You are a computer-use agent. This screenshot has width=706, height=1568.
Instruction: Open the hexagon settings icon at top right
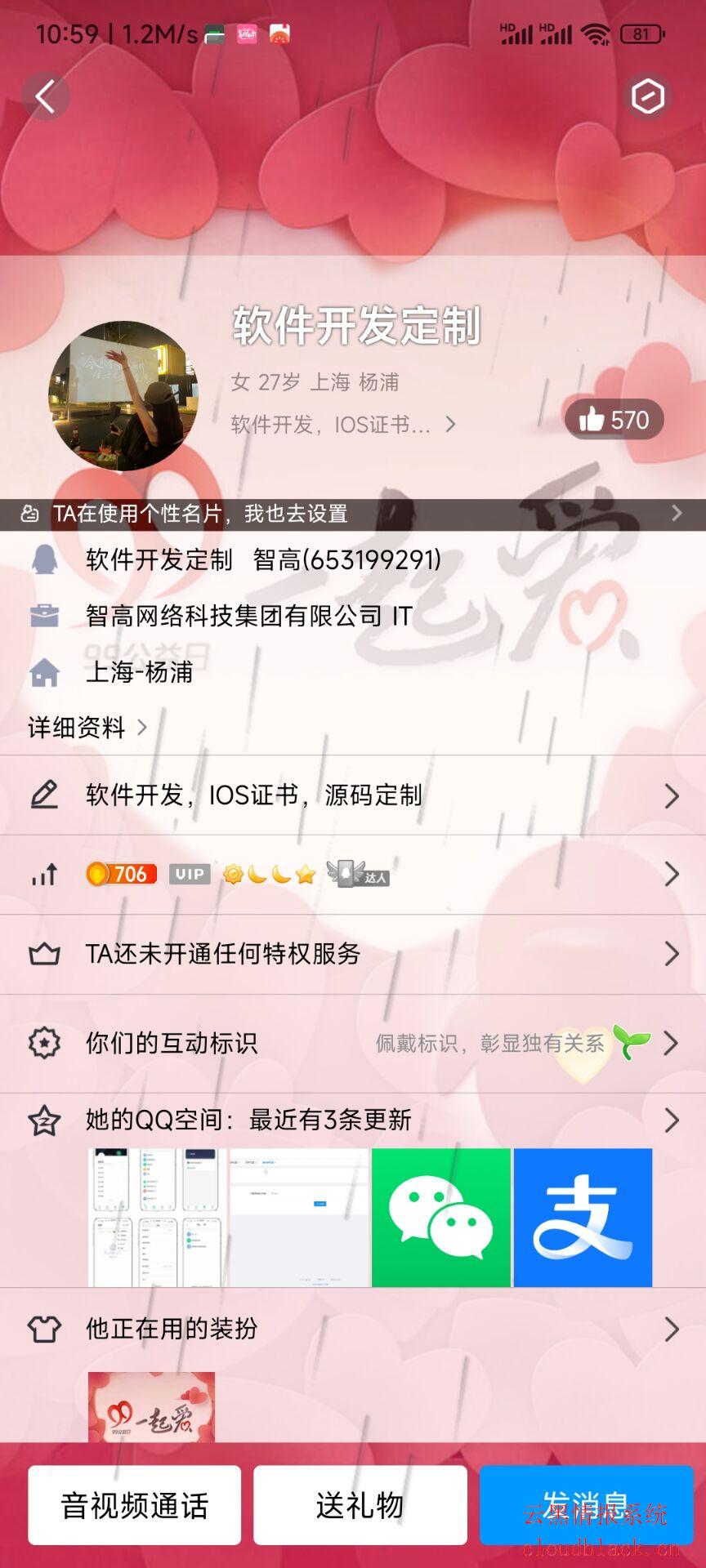coord(648,96)
